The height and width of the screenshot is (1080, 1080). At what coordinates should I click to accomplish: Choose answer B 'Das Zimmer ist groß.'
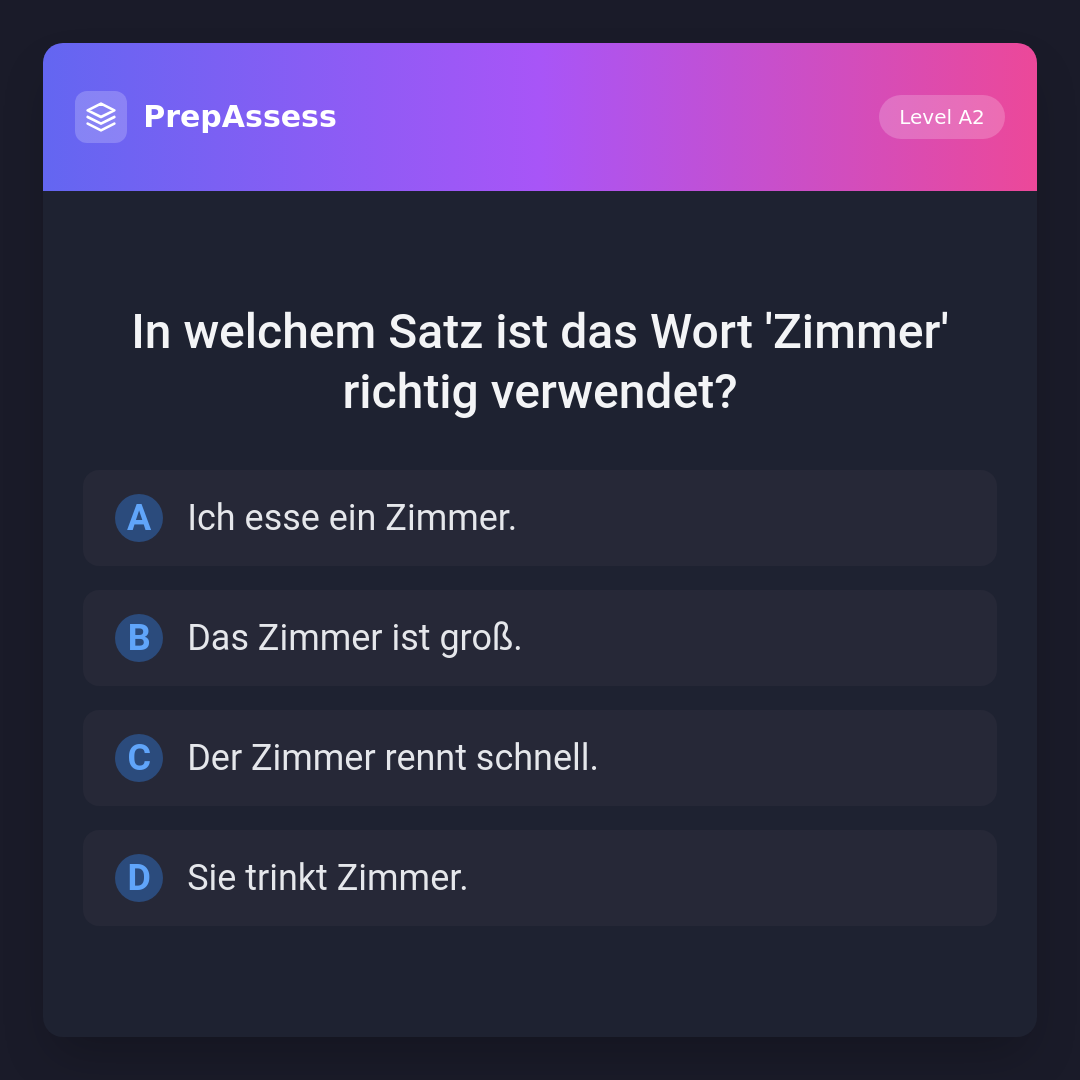coord(540,638)
